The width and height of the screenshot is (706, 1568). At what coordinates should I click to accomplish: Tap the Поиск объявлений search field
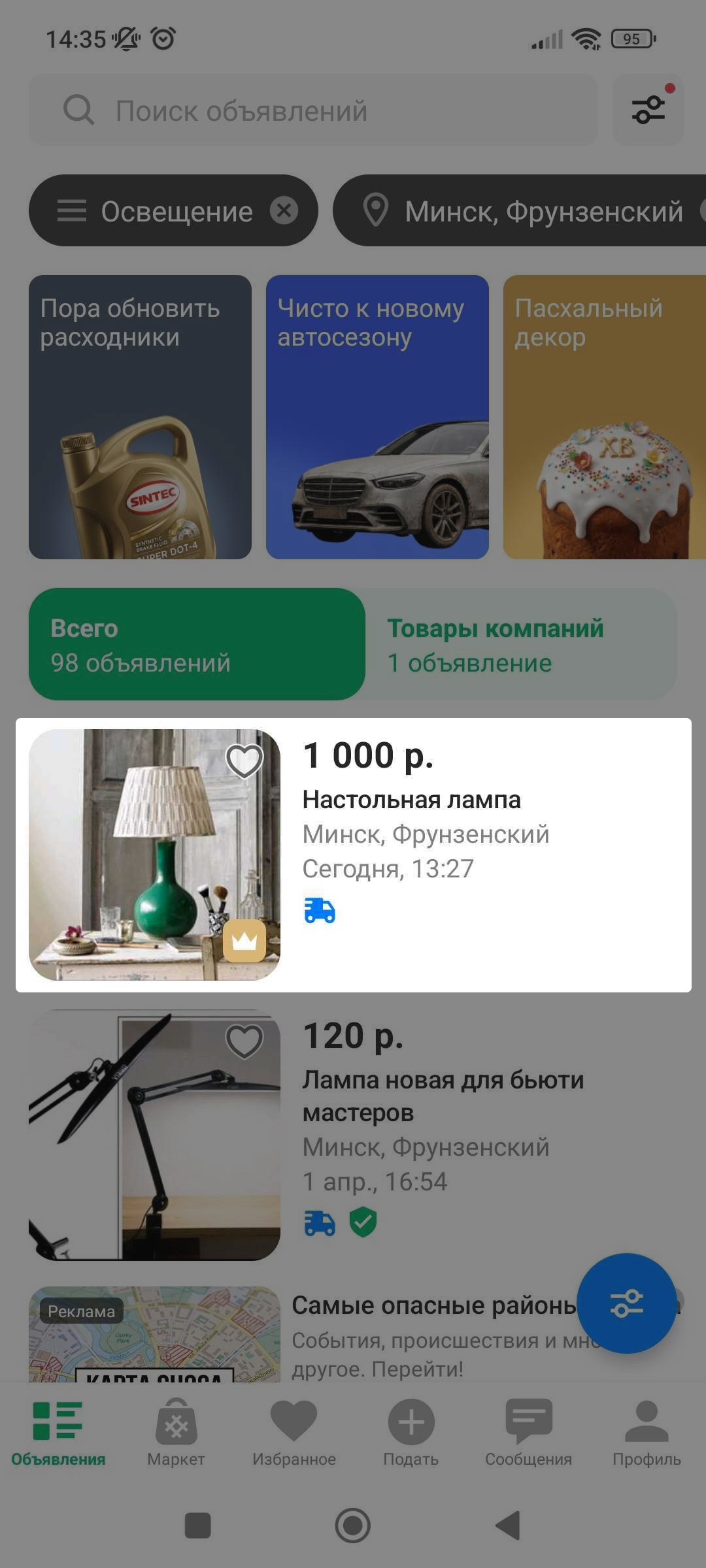(x=314, y=110)
